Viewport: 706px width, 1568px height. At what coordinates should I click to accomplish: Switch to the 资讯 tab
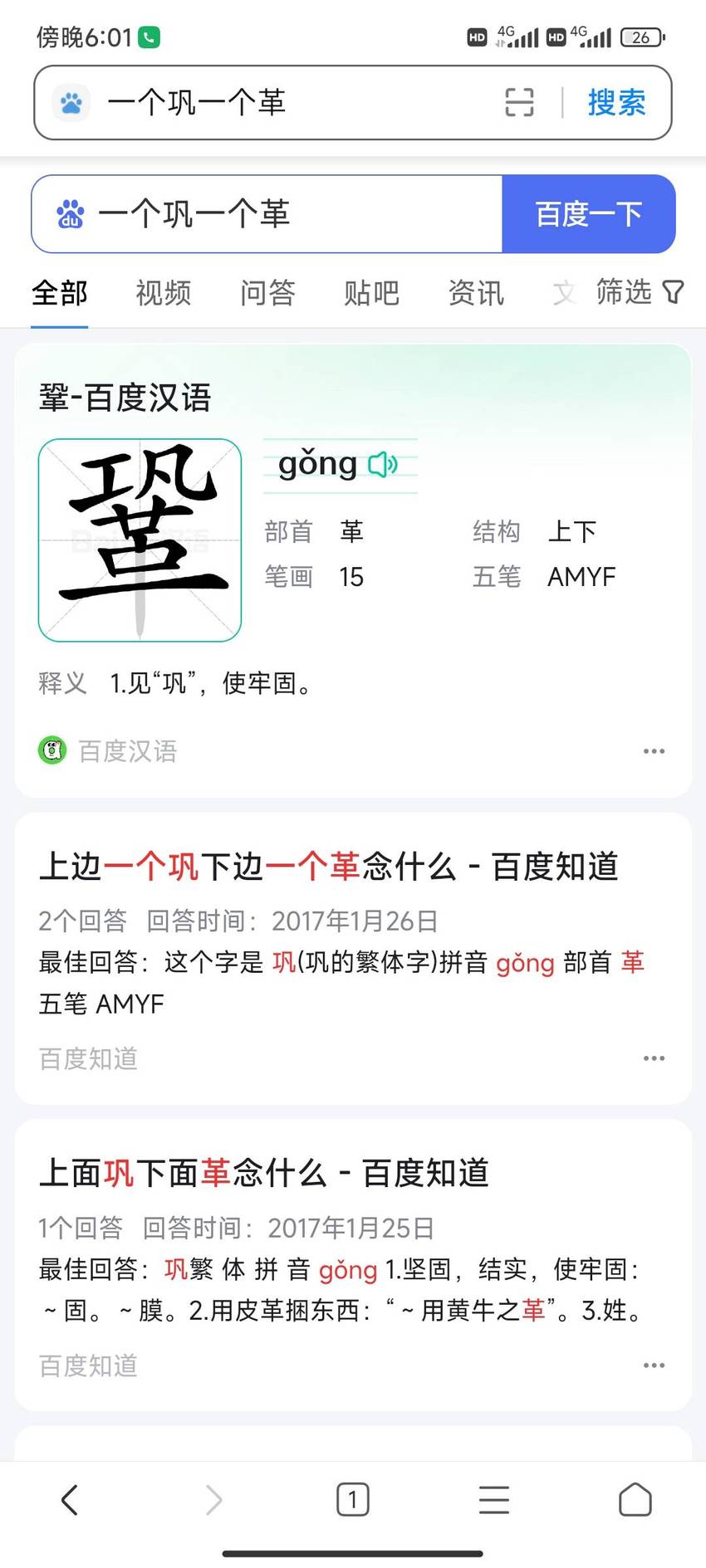click(476, 293)
